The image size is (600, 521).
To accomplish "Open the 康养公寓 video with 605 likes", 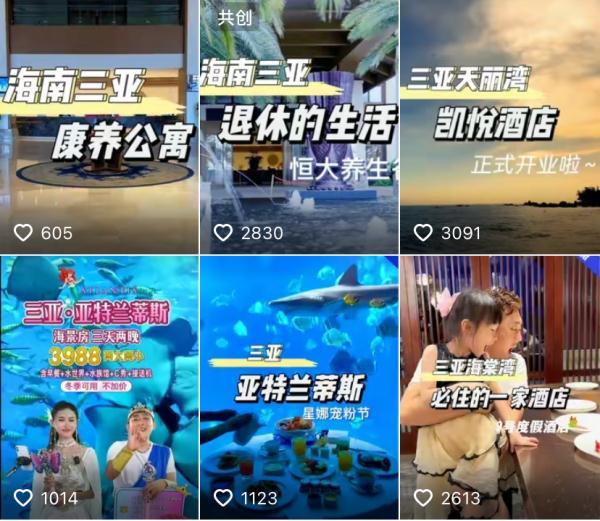I will (98, 125).
